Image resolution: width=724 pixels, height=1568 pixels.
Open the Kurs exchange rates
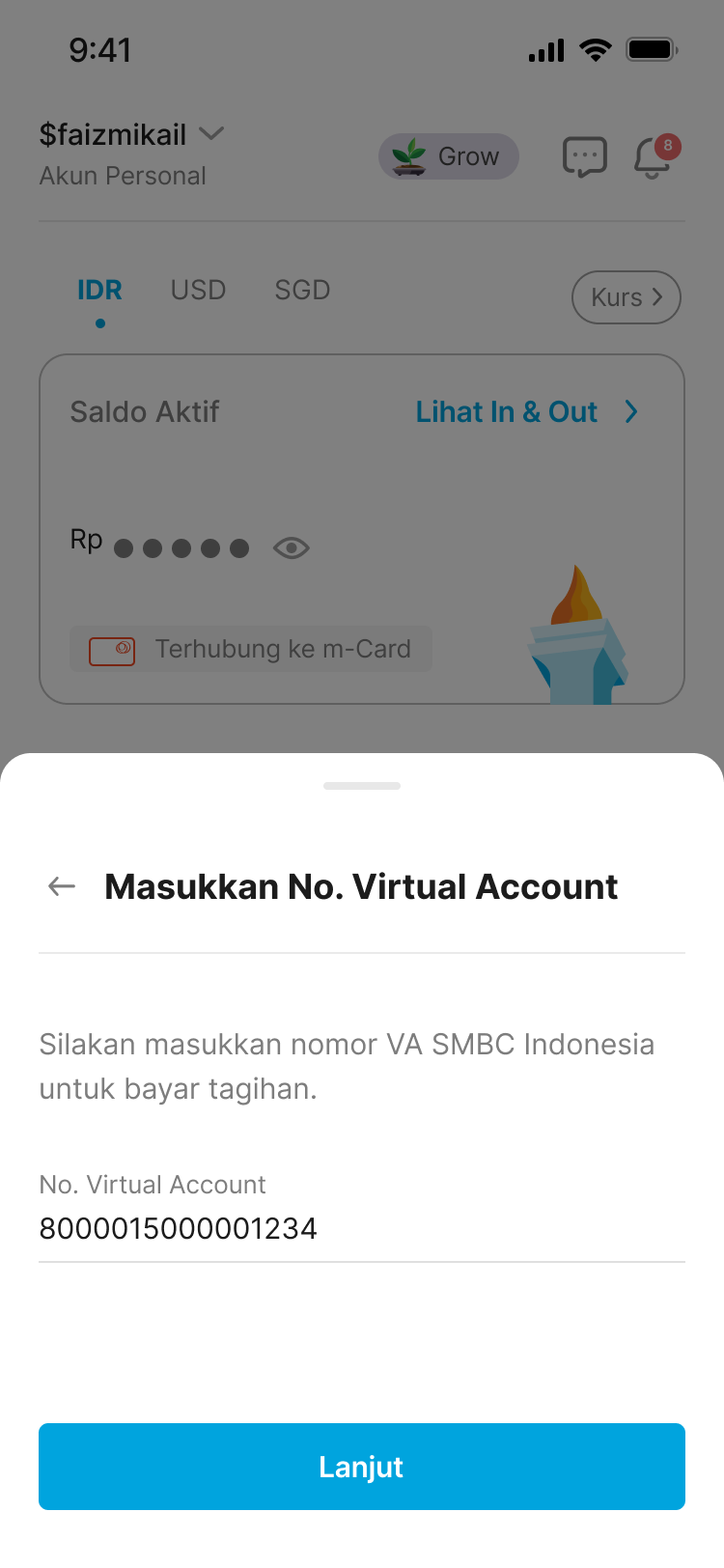[626, 297]
